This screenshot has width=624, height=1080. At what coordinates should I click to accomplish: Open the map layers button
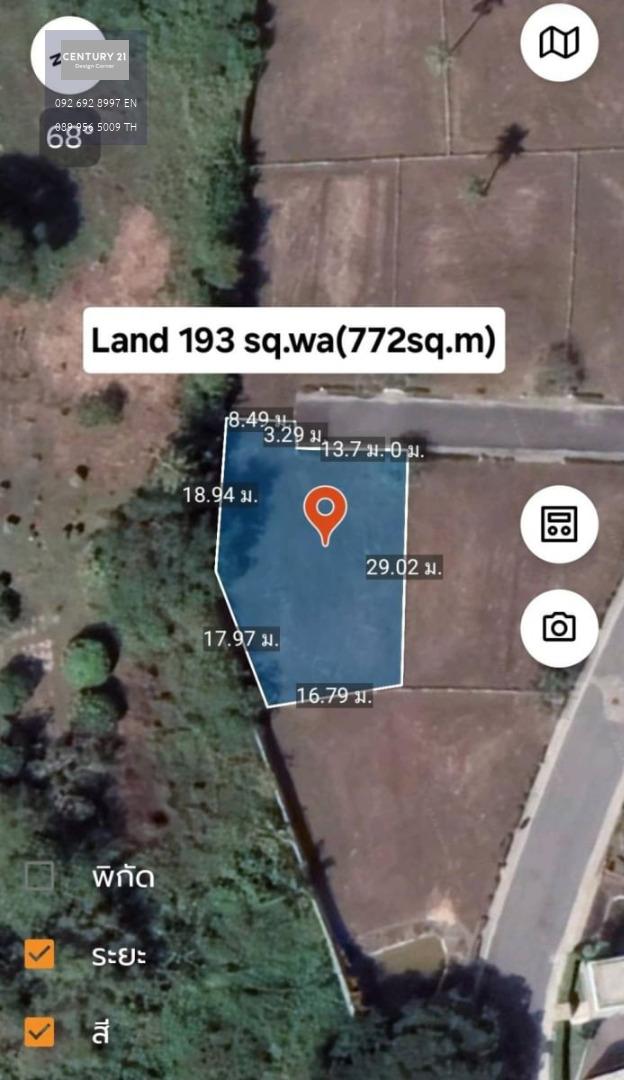tap(559, 43)
